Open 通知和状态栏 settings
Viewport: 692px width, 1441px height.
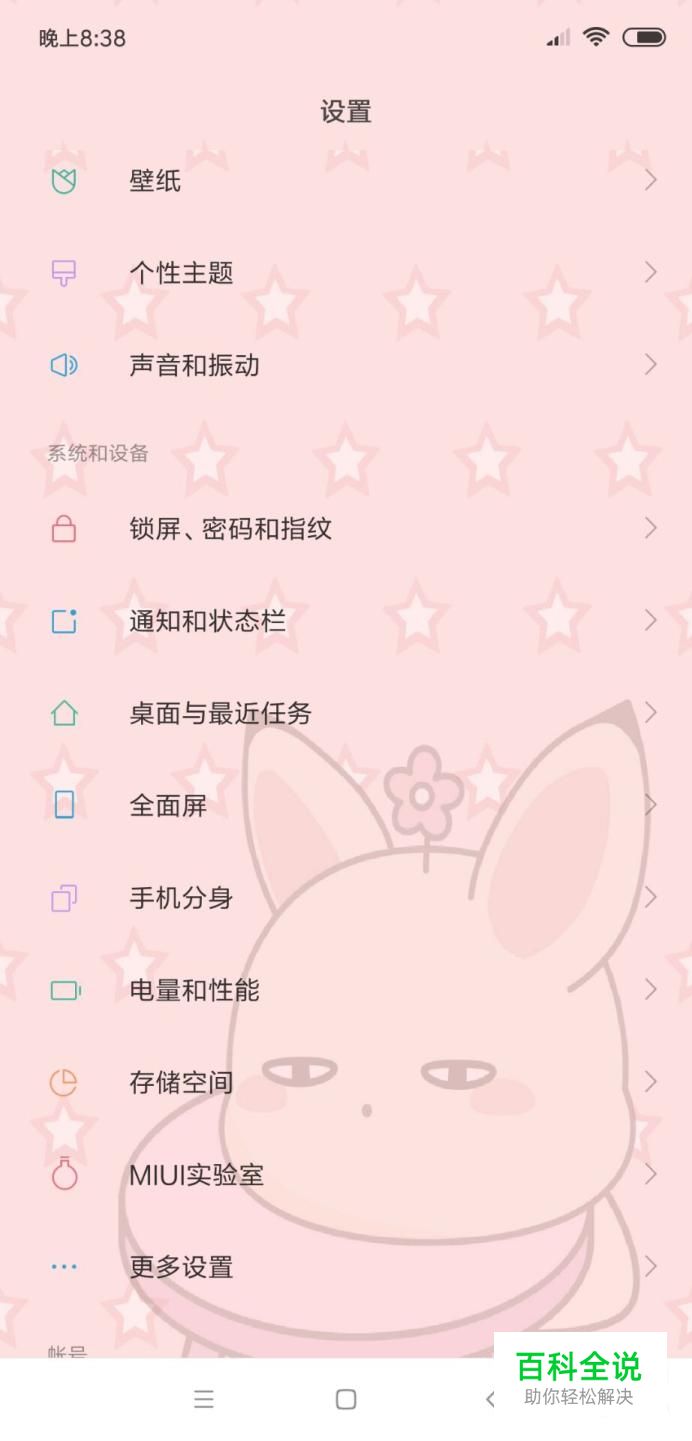346,621
